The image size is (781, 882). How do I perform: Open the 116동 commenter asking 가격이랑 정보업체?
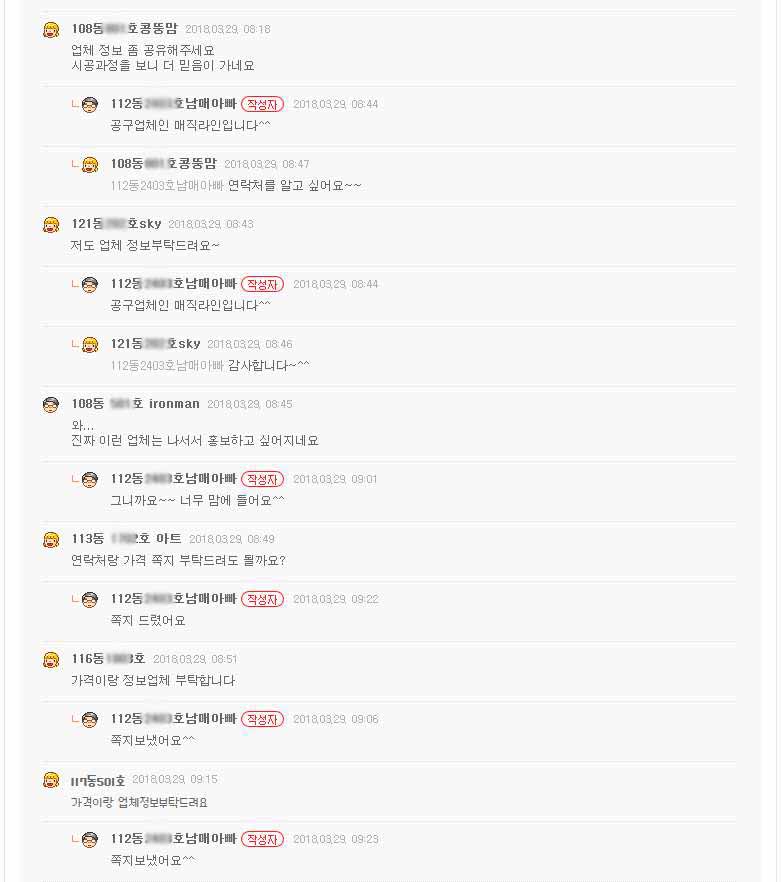[x=108, y=659]
